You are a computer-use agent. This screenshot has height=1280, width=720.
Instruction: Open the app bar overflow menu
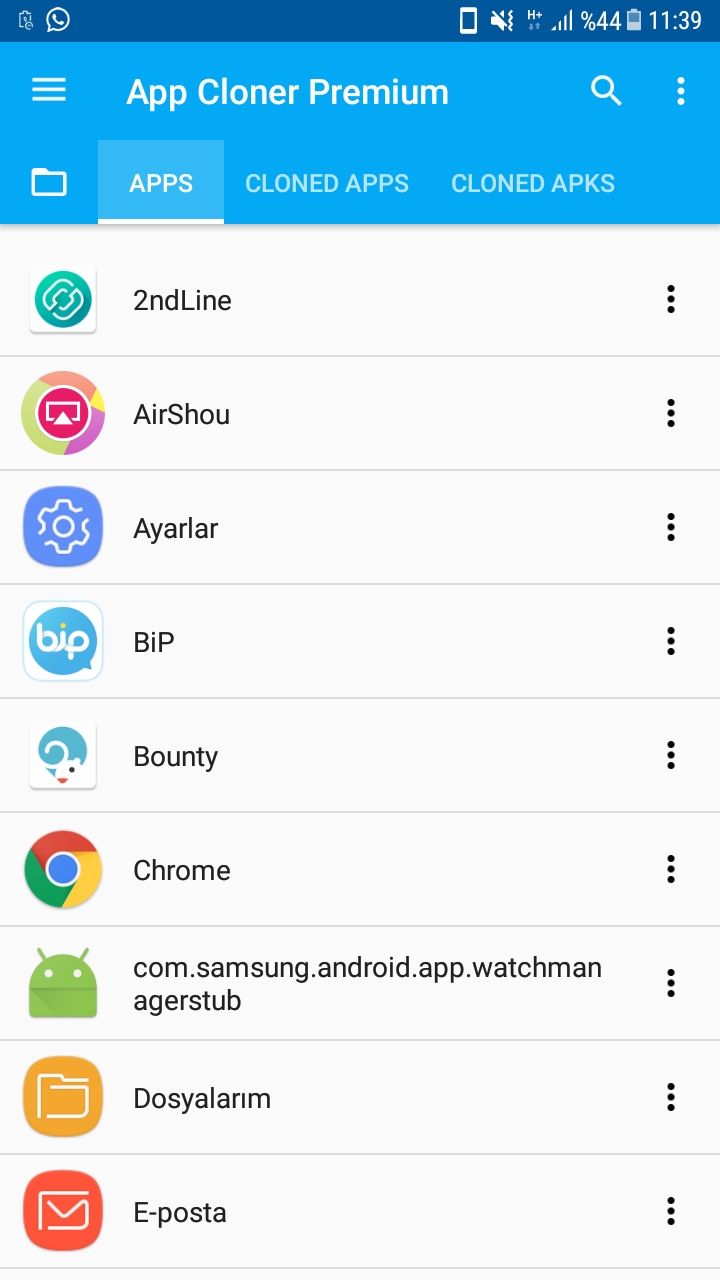coord(681,91)
